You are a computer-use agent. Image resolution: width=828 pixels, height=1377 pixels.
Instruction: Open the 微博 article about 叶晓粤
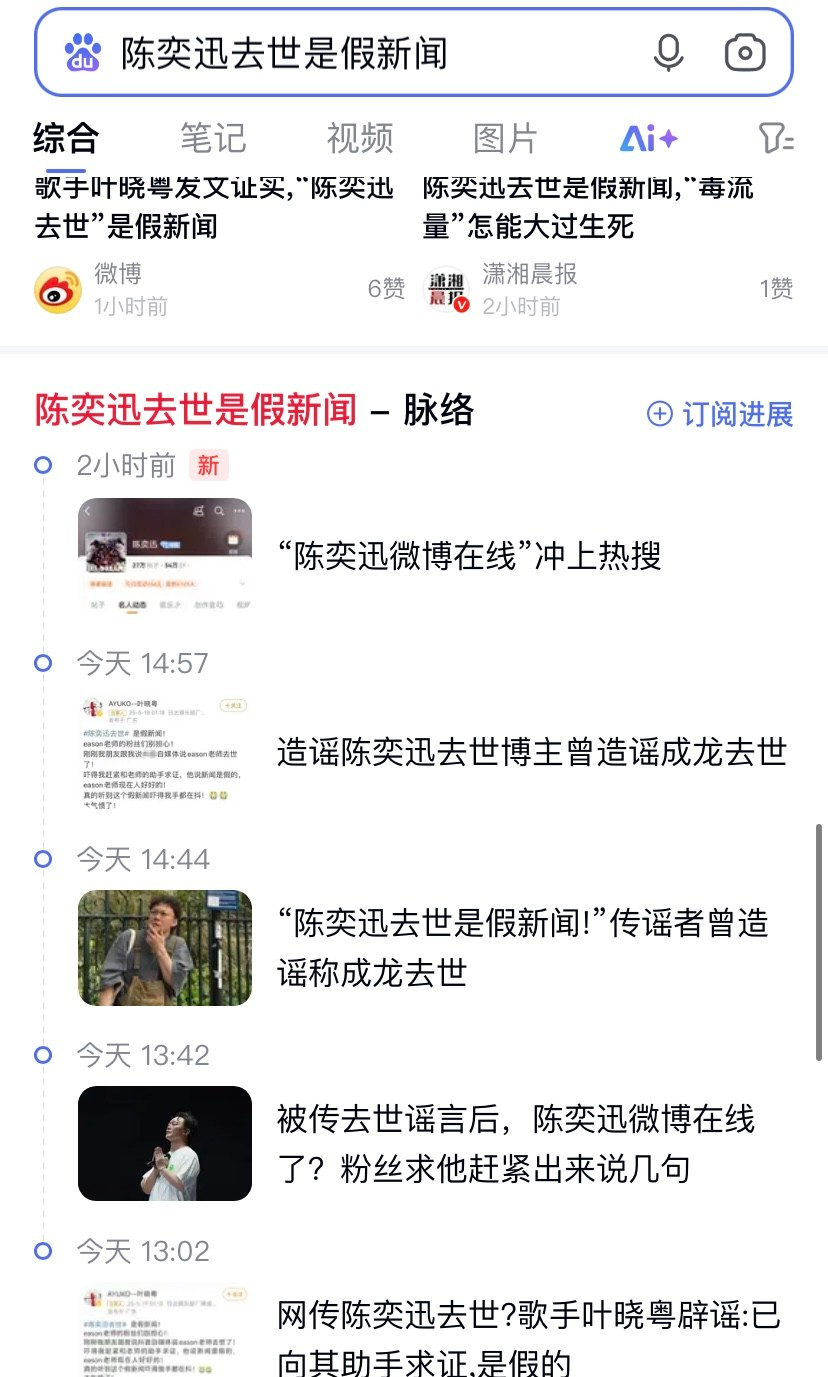215,207
